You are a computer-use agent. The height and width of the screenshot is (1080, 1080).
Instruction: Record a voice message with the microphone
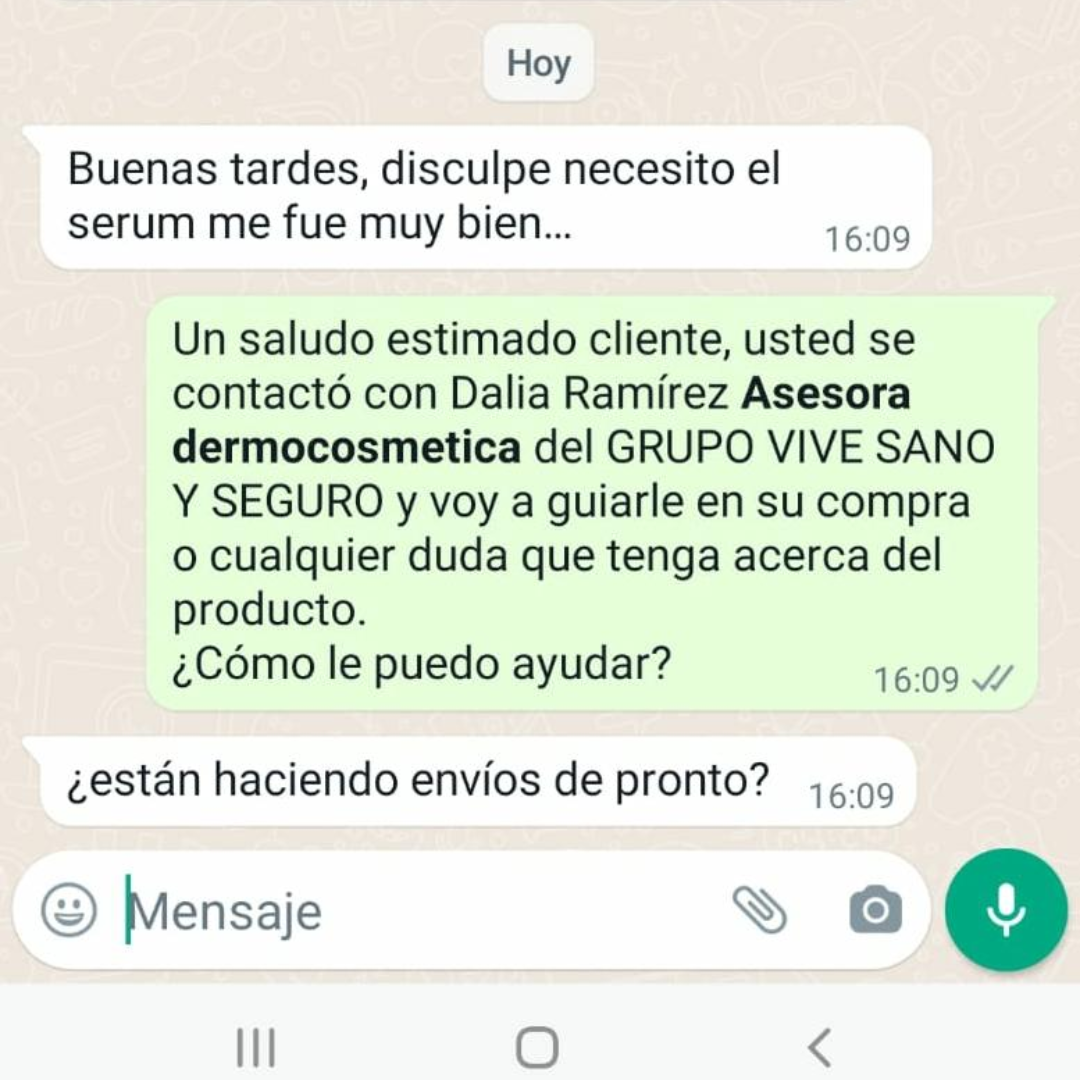[x=1006, y=909]
